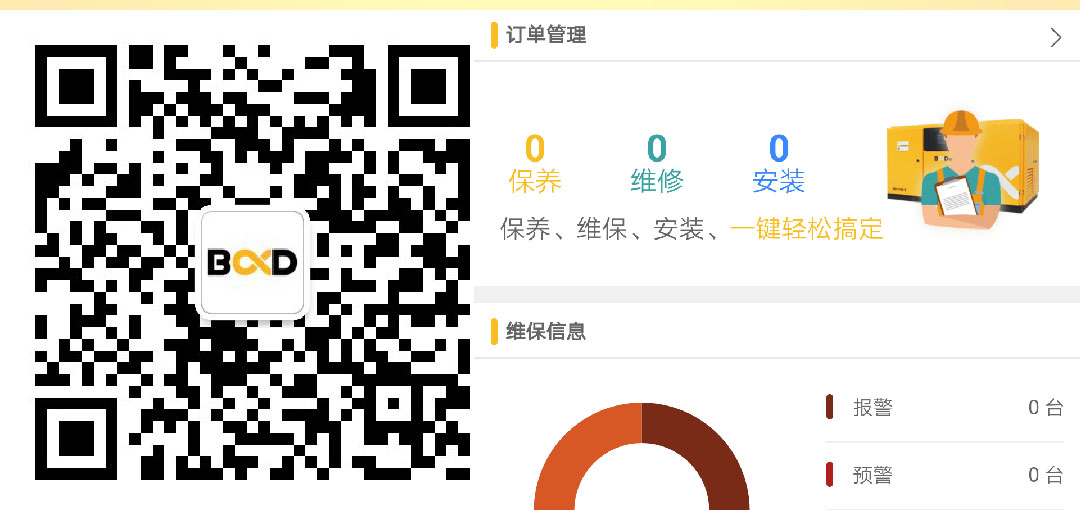The image size is (1080, 510).
Task: Open the 保养 orders
Action: pyautogui.click(x=535, y=166)
